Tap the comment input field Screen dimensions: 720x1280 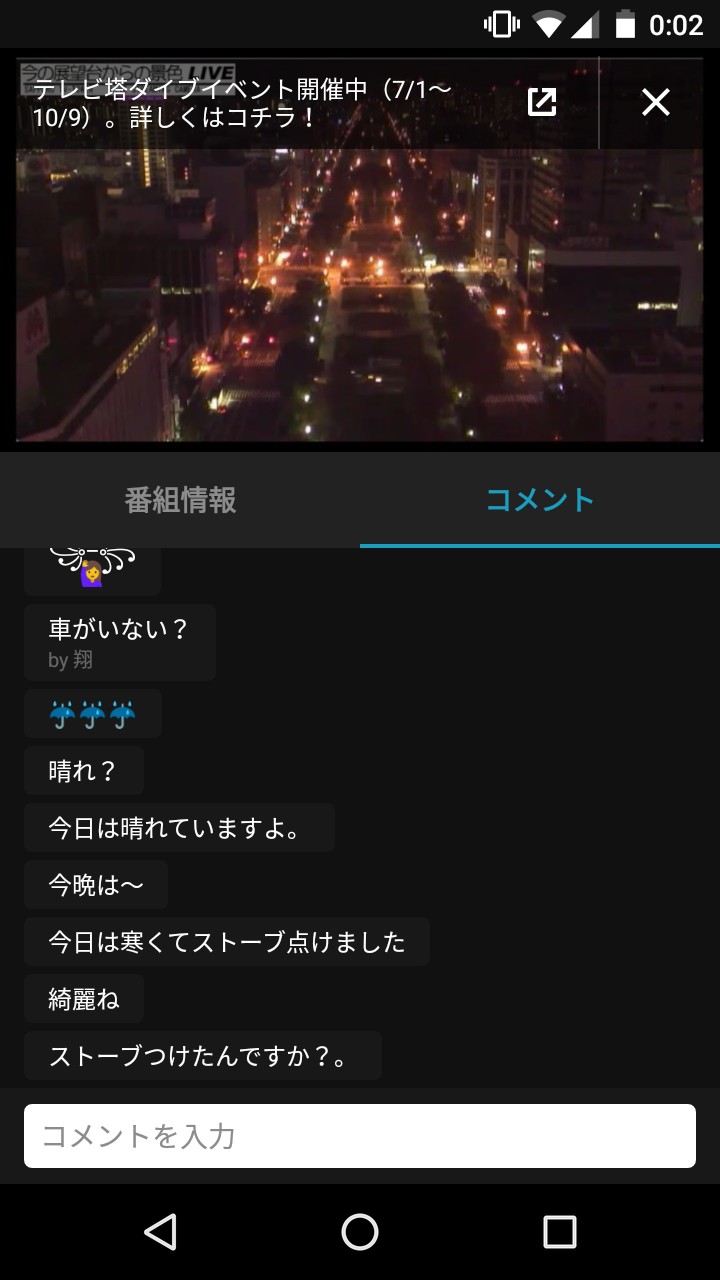click(360, 1136)
